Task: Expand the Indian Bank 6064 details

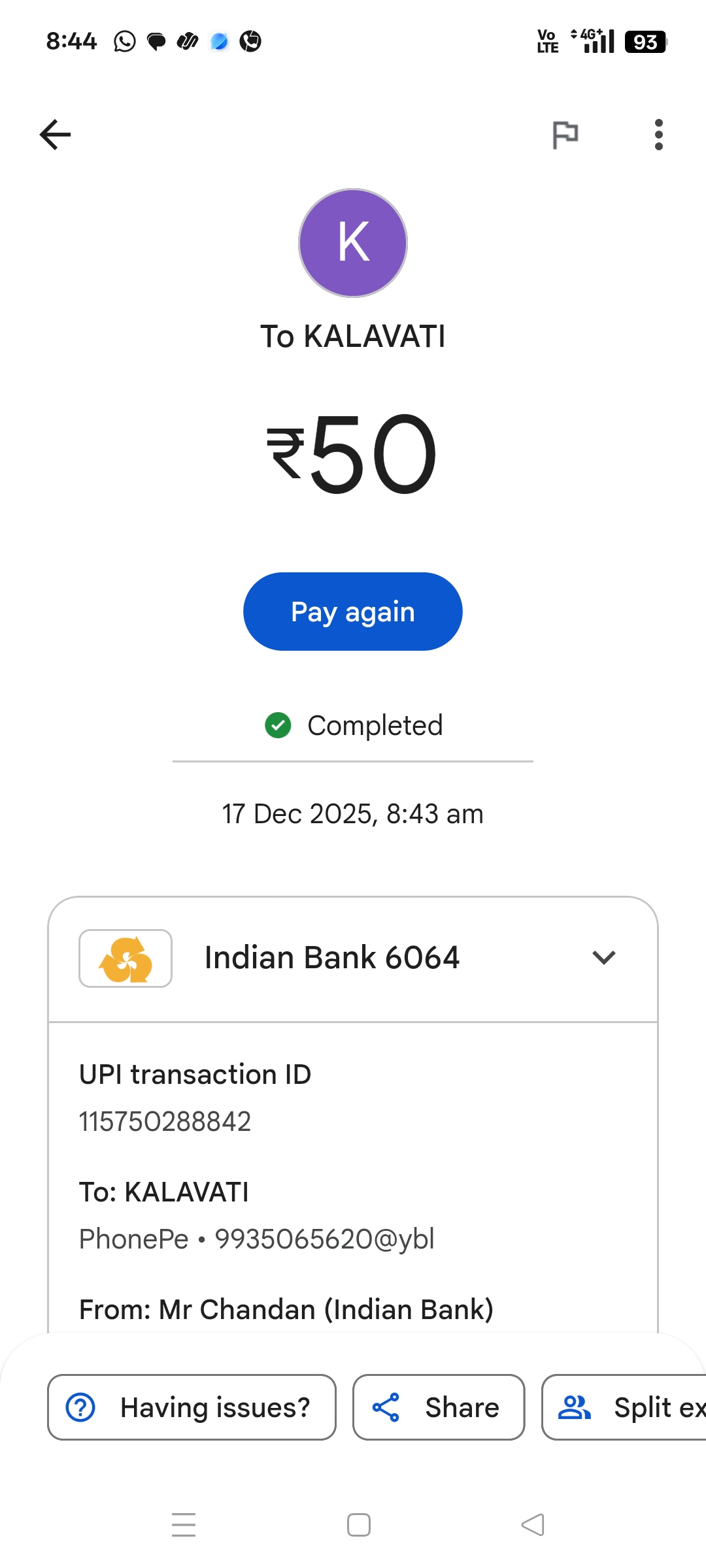Action: click(603, 958)
